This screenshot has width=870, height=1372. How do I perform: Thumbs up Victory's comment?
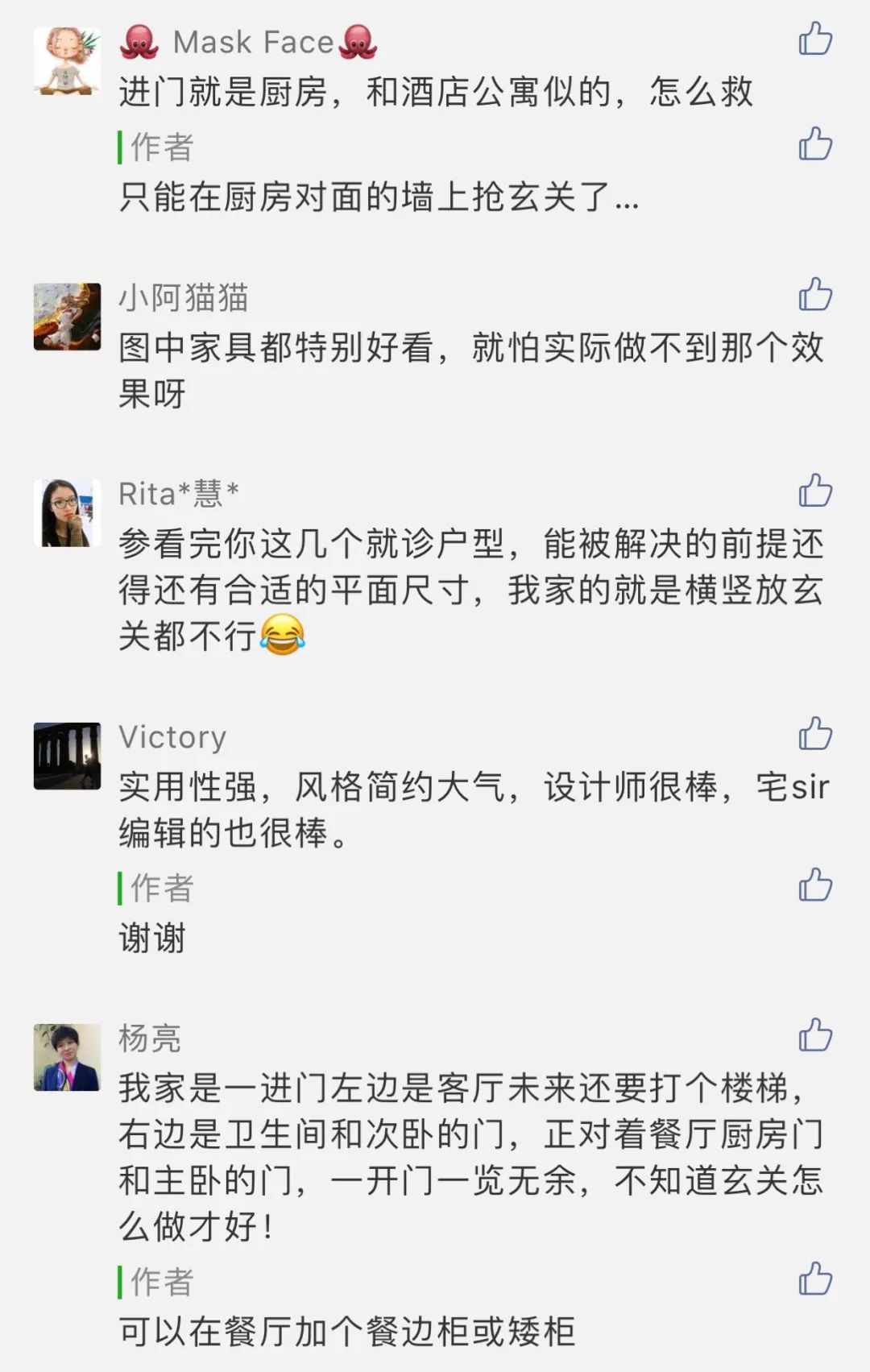point(814,734)
